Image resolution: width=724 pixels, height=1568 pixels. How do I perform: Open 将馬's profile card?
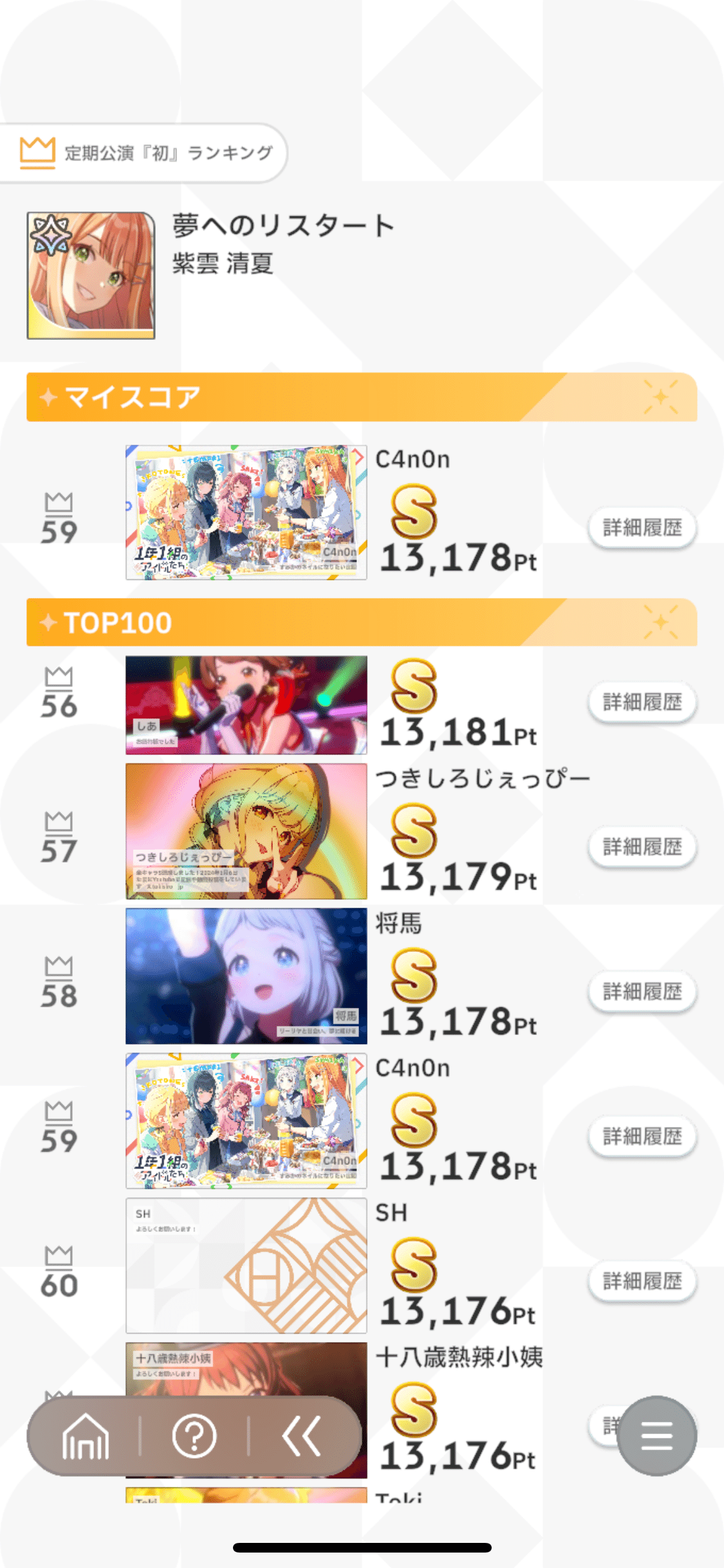246,976
